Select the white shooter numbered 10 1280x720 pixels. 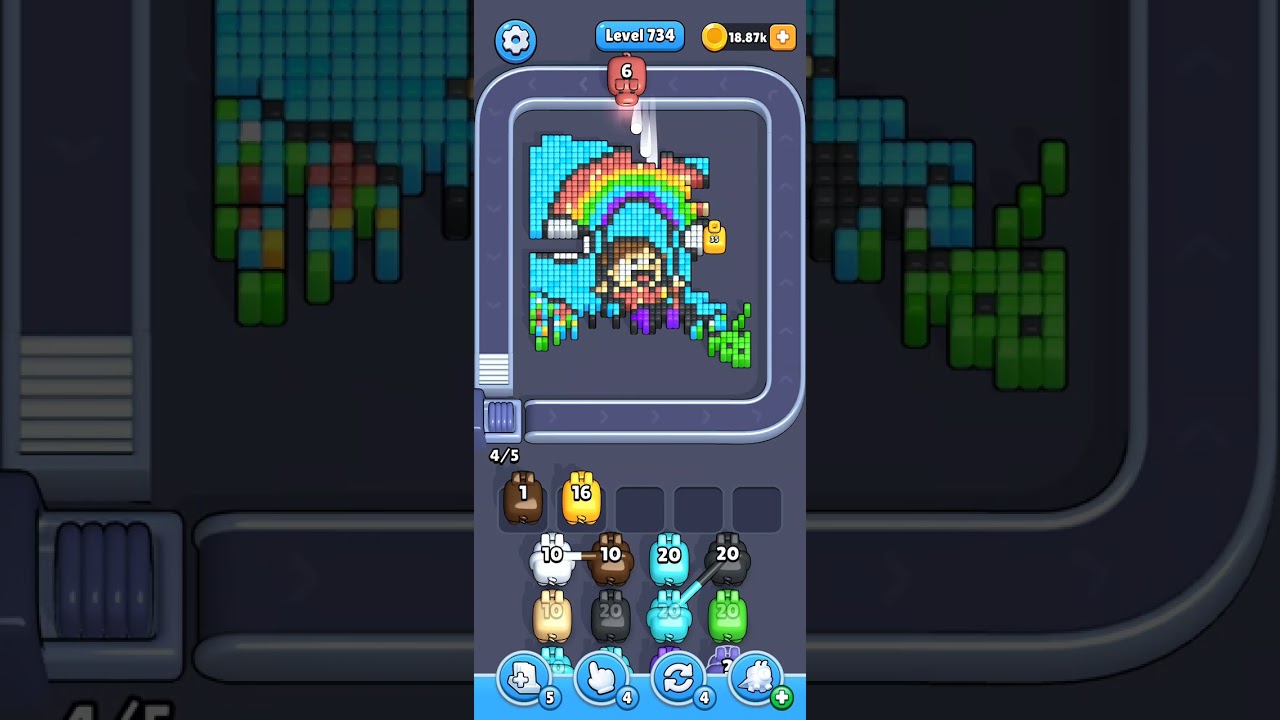pyautogui.click(x=552, y=562)
